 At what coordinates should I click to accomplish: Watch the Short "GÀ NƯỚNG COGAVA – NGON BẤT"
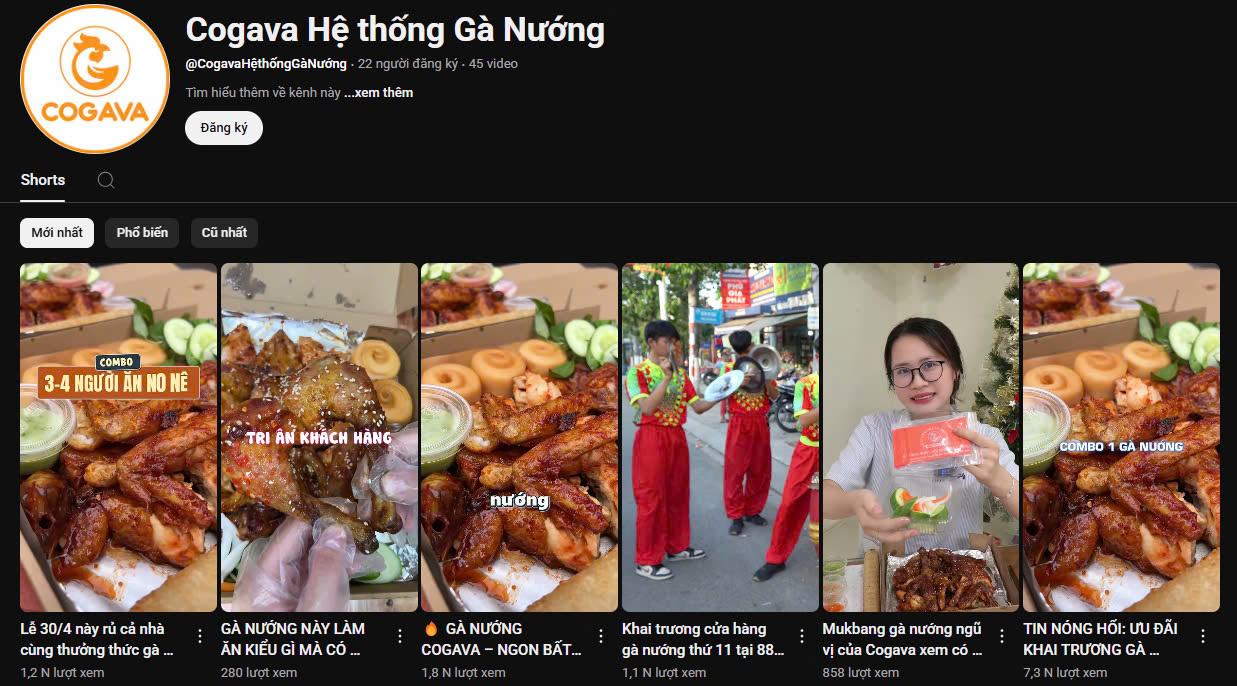pos(519,437)
